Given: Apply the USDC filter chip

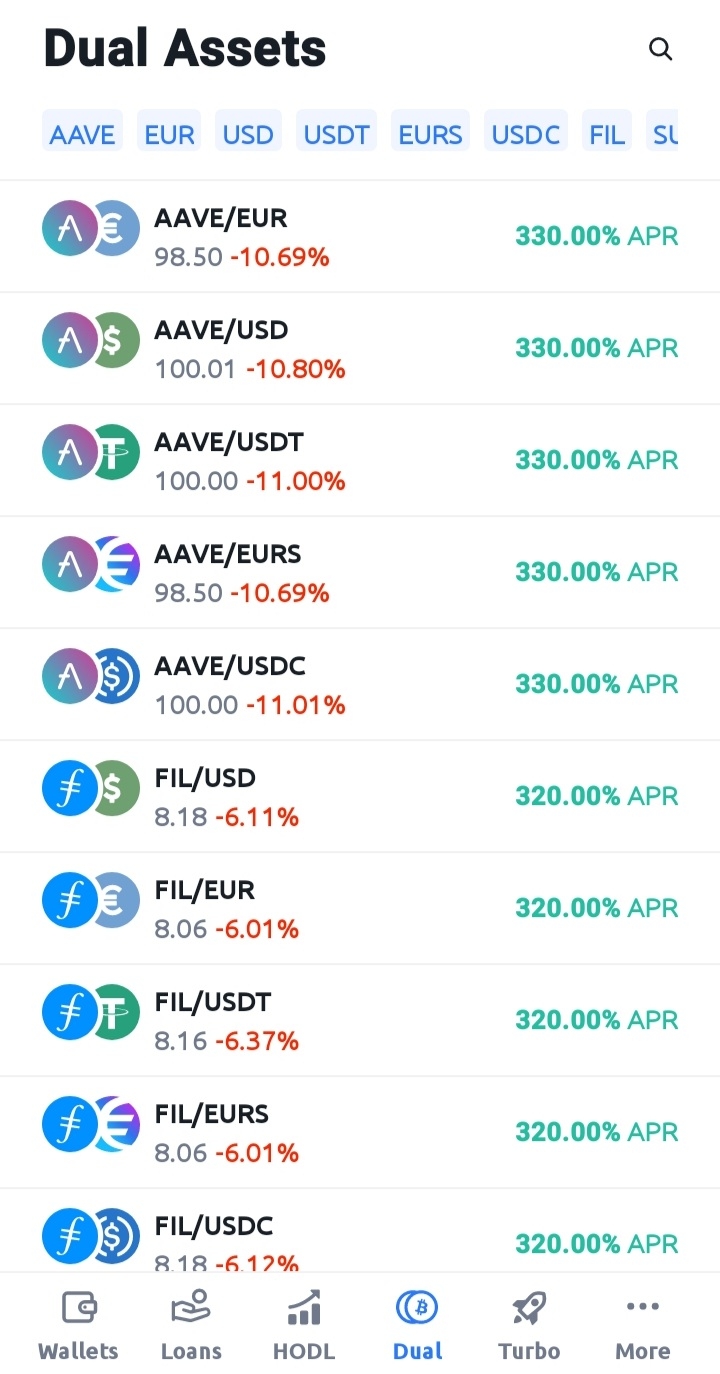Looking at the screenshot, I should [525, 134].
